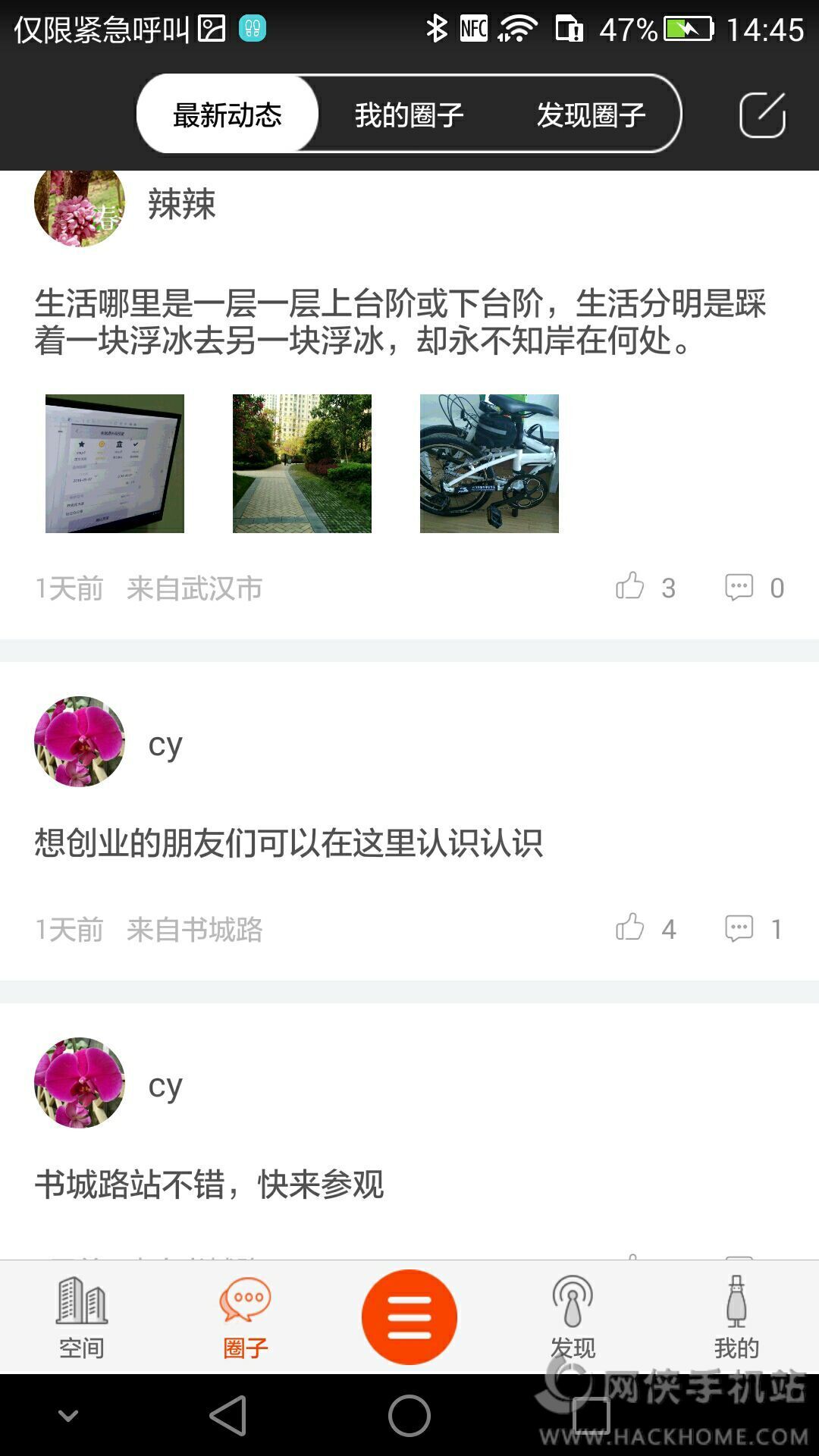Switch to the 我的圈子 tab
Image resolution: width=819 pixels, height=1456 pixels.
(x=409, y=115)
